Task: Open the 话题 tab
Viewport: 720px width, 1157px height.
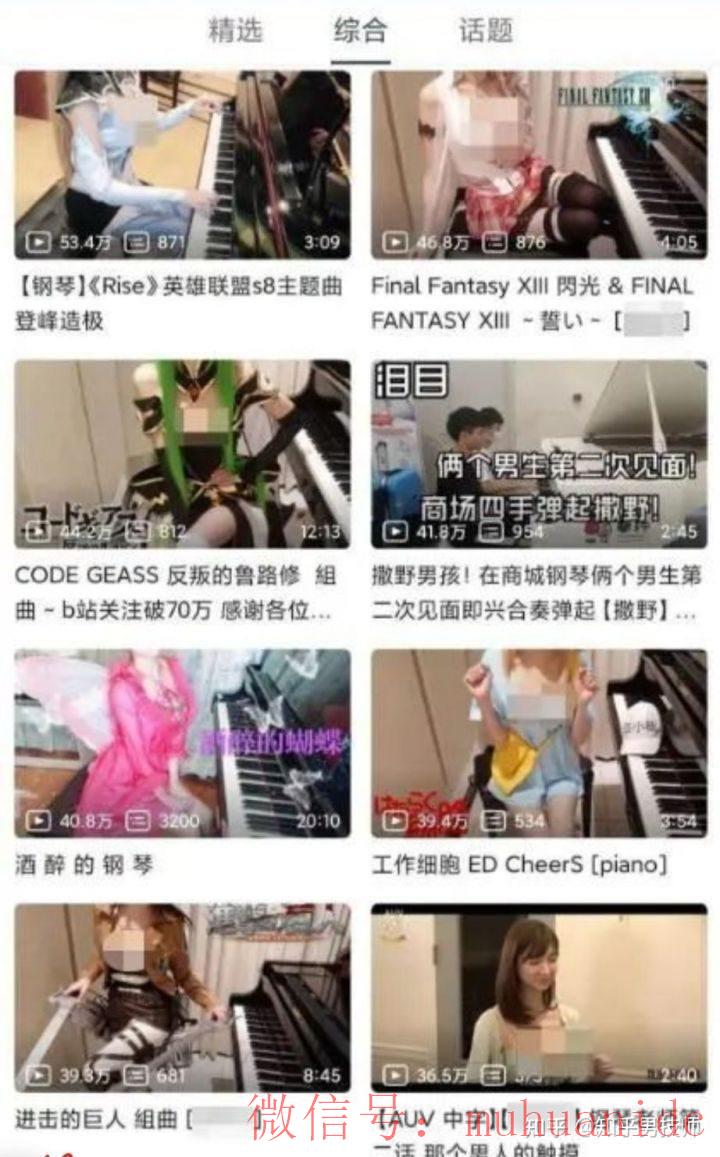Action: pyautogui.click(x=486, y=30)
